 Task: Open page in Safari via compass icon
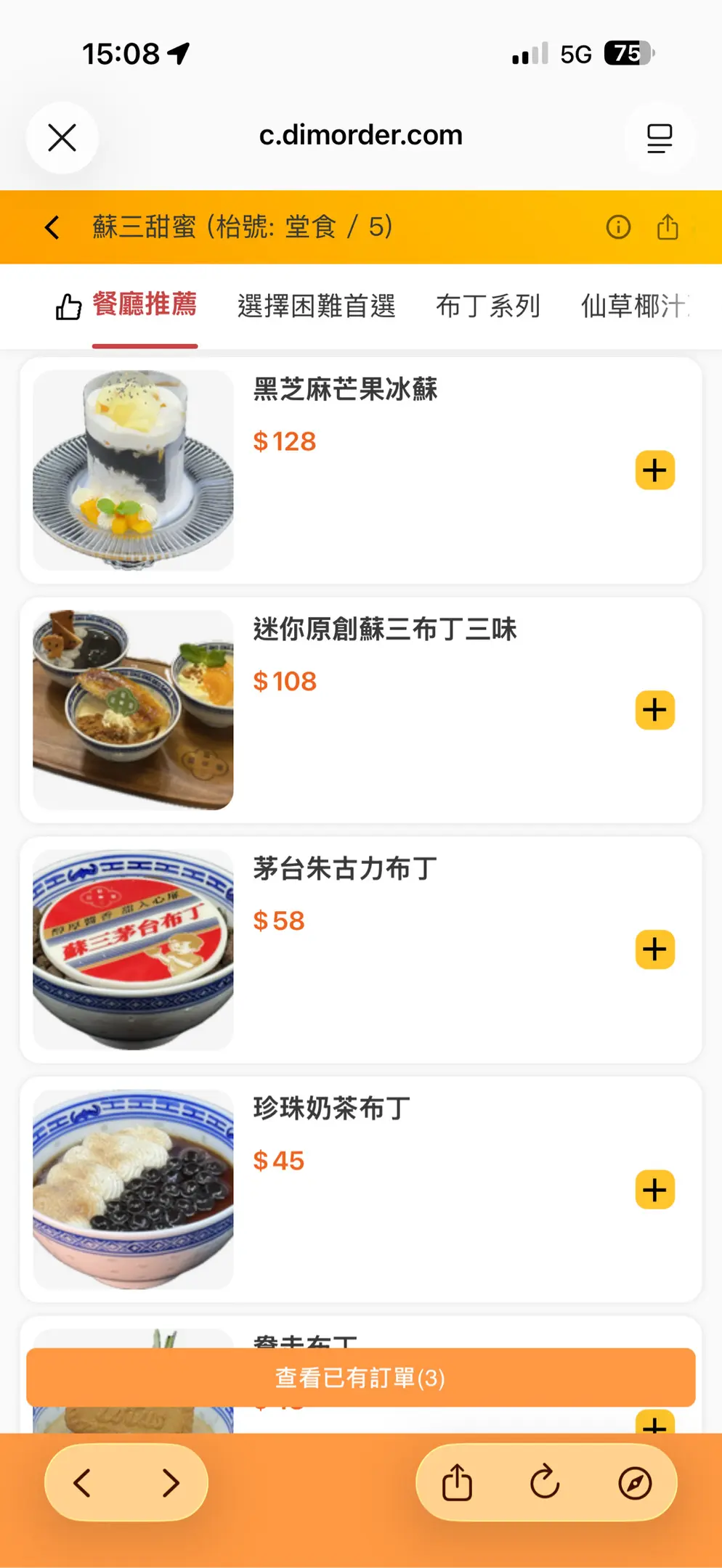pos(635,1483)
